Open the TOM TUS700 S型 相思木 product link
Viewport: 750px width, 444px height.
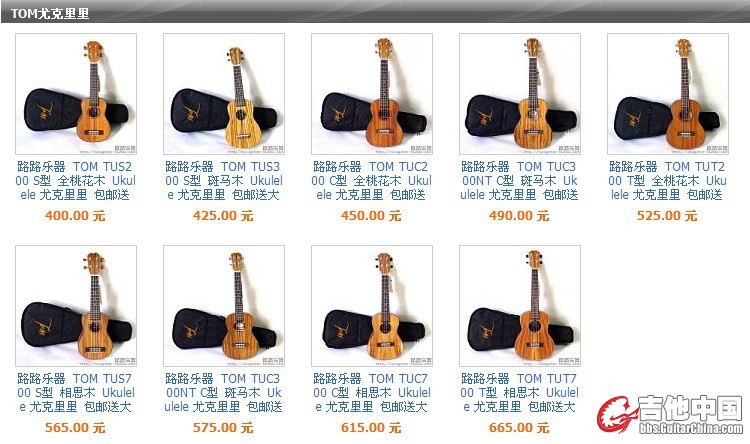point(76,393)
